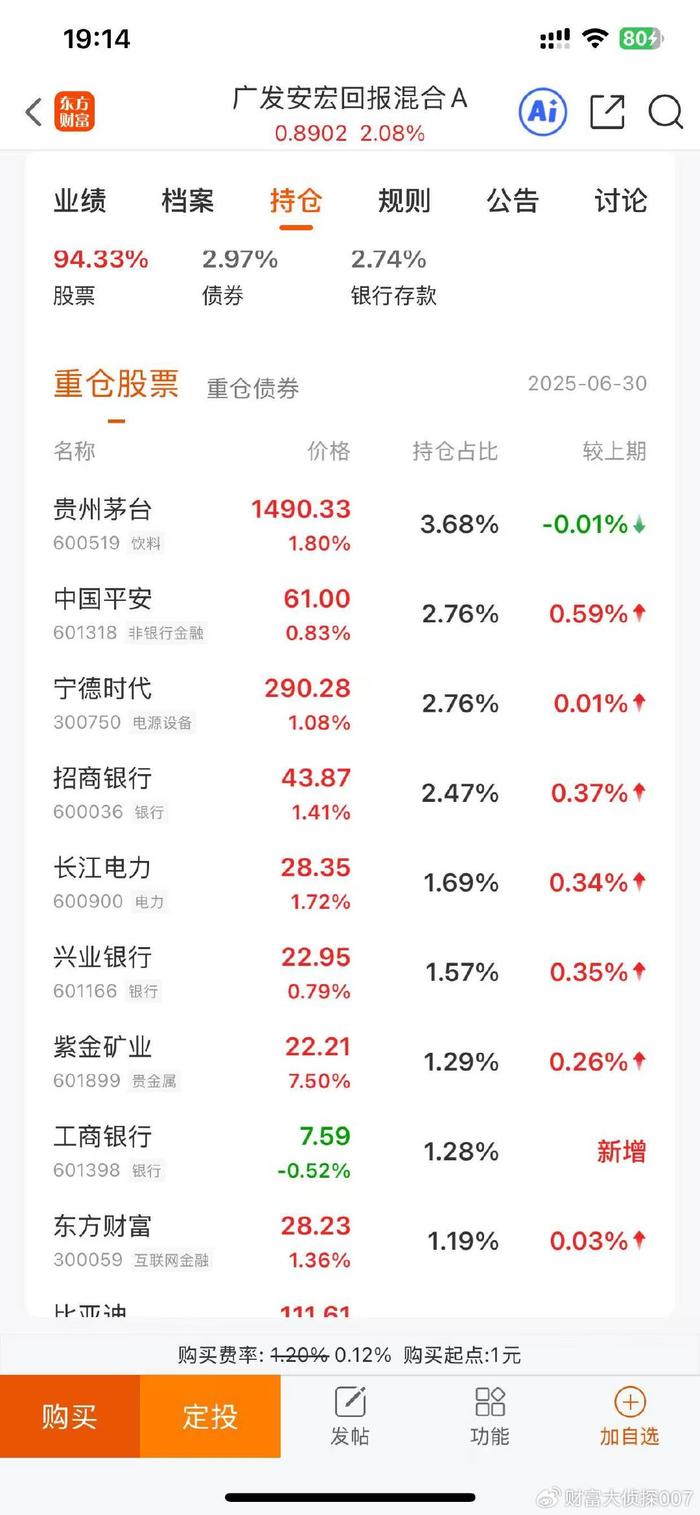The width and height of the screenshot is (700, 1515).
Task: Switch to the 档案 tab
Action: pyautogui.click(x=188, y=201)
